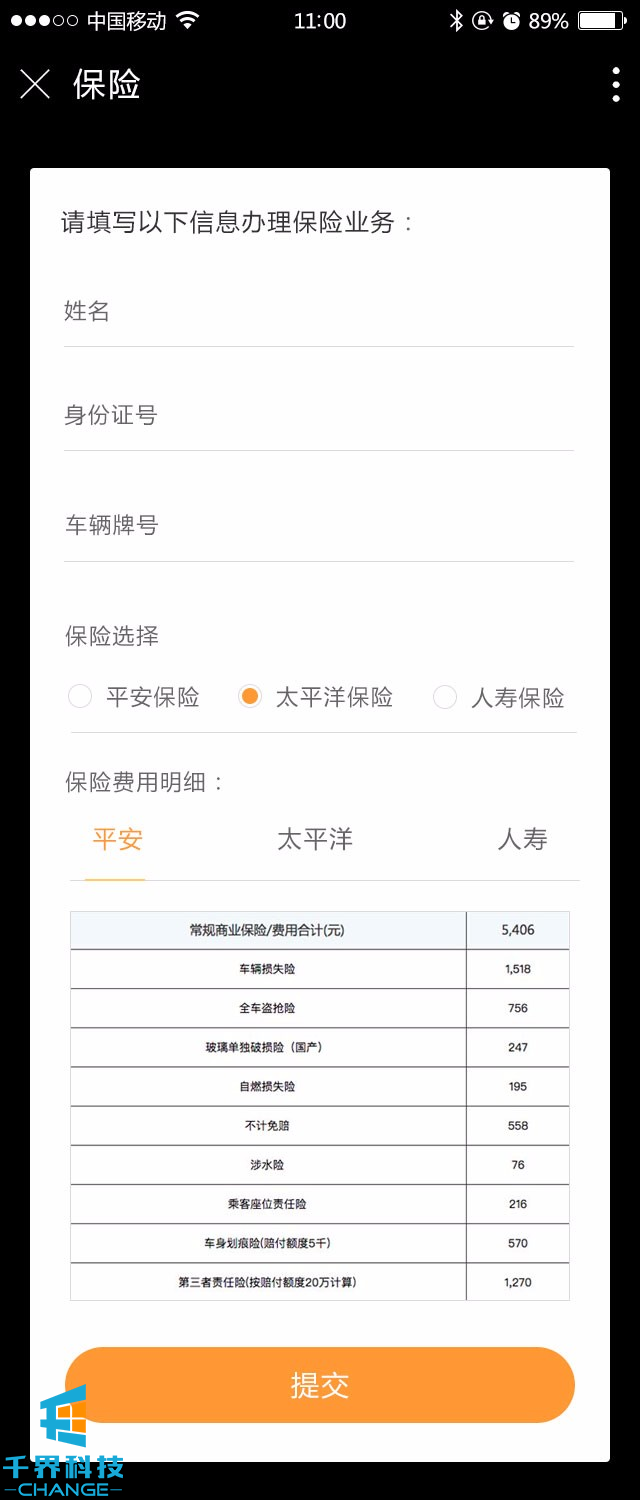The image size is (640, 1500).
Task: Select the 太平洋保险 radio button
Action: 250,697
